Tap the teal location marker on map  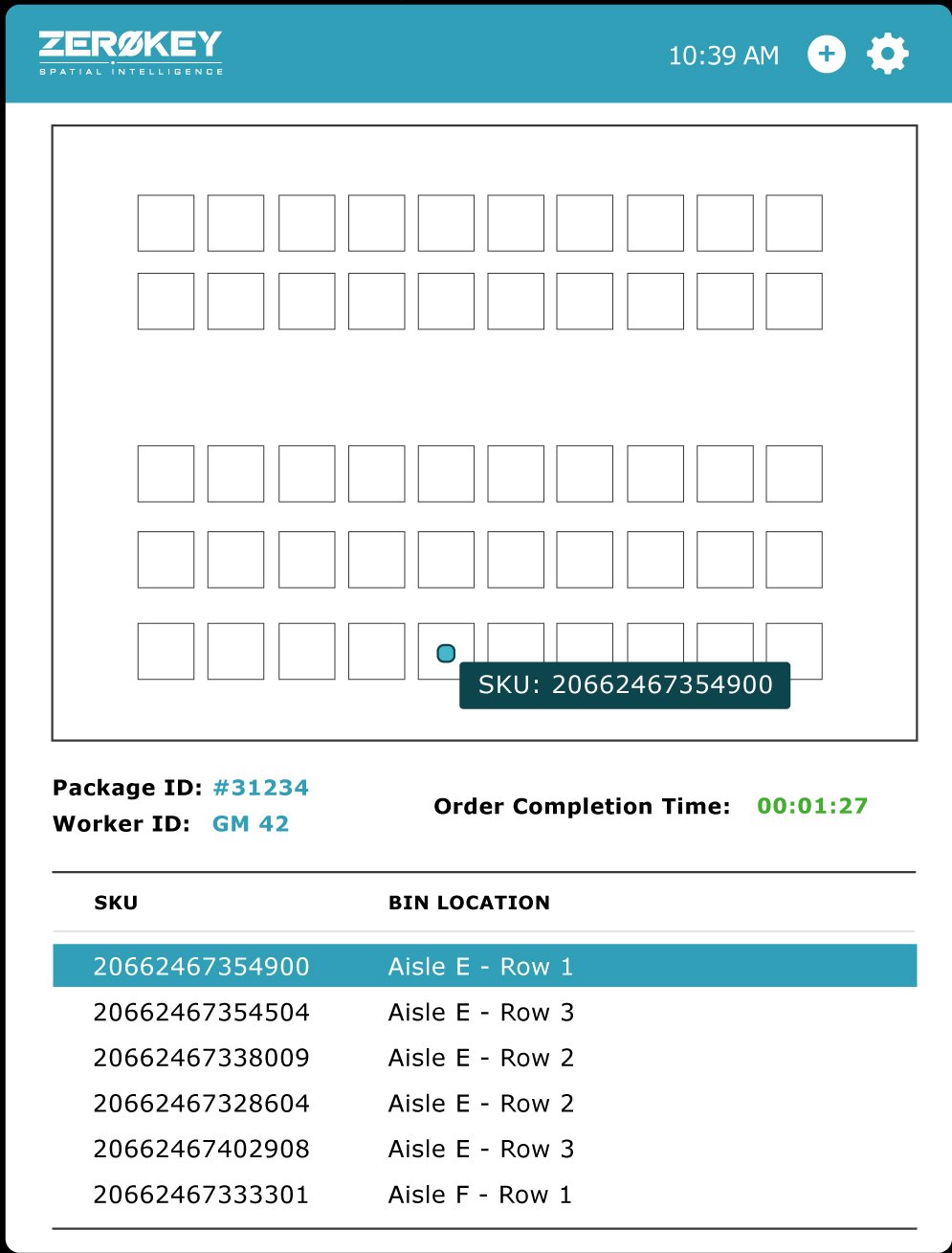pyautogui.click(x=446, y=654)
